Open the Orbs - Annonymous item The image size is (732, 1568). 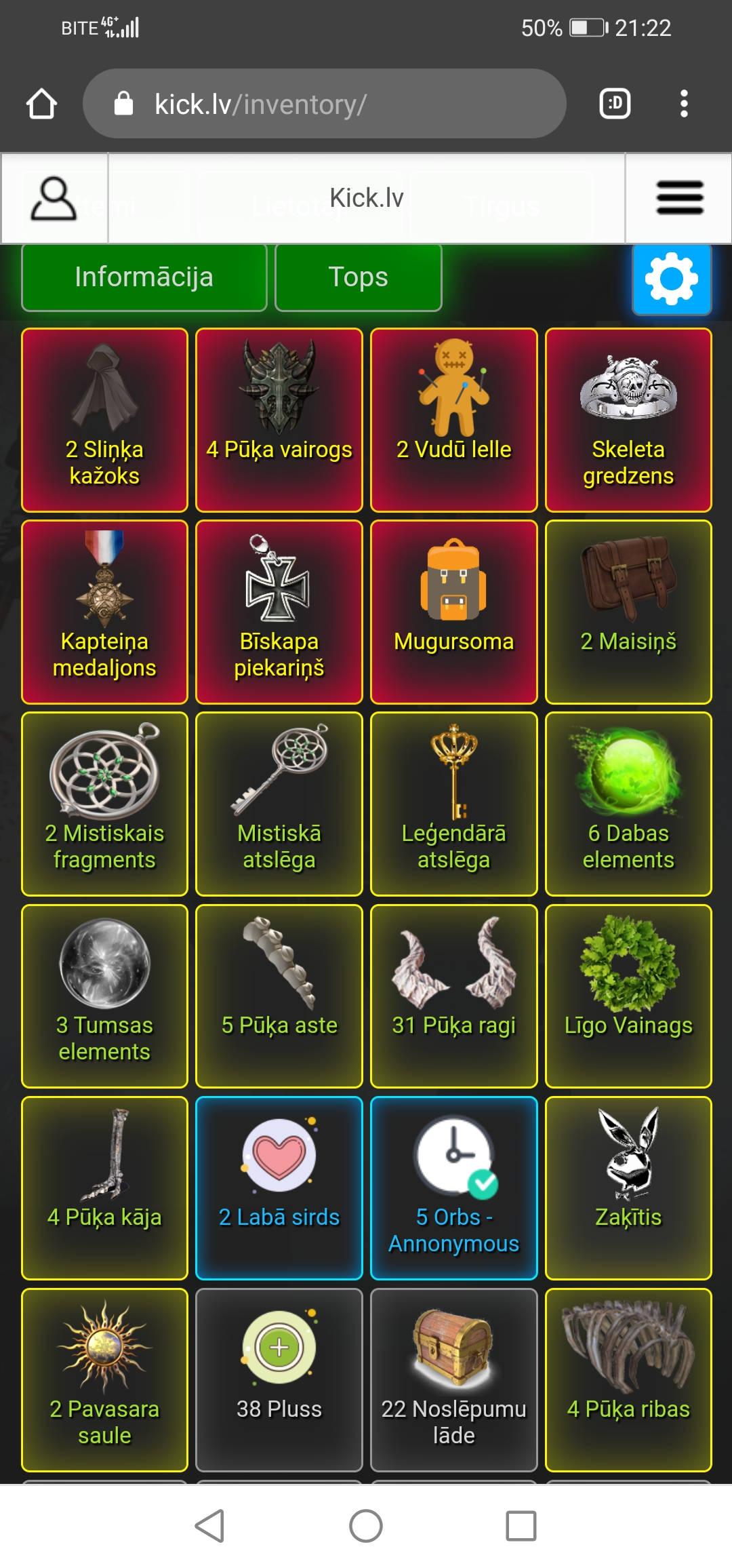pos(453,1188)
